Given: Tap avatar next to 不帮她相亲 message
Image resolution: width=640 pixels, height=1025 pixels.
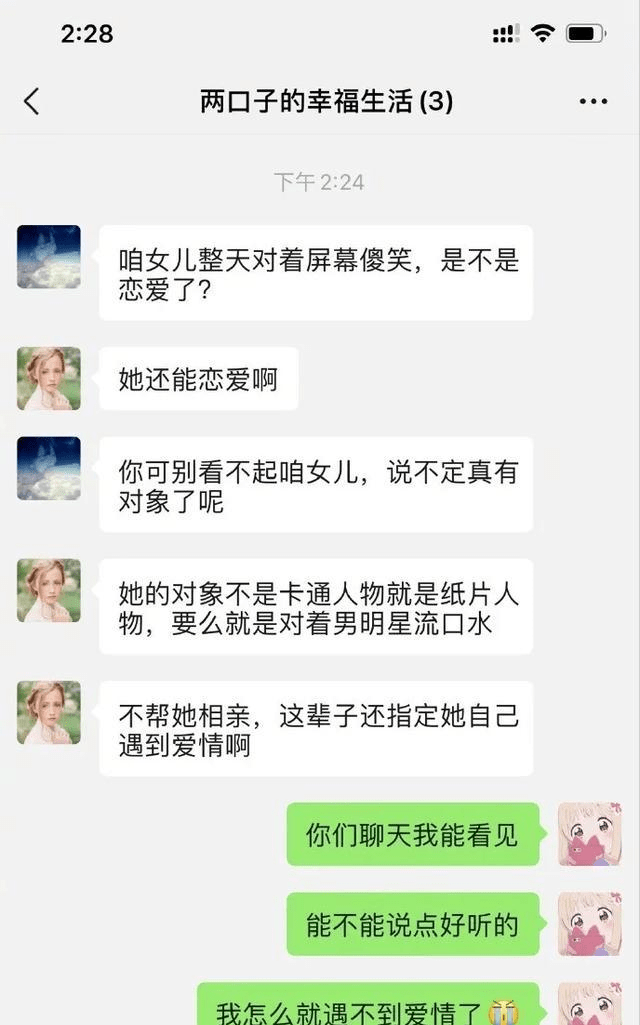Looking at the screenshot, I should tap(49, 713).
